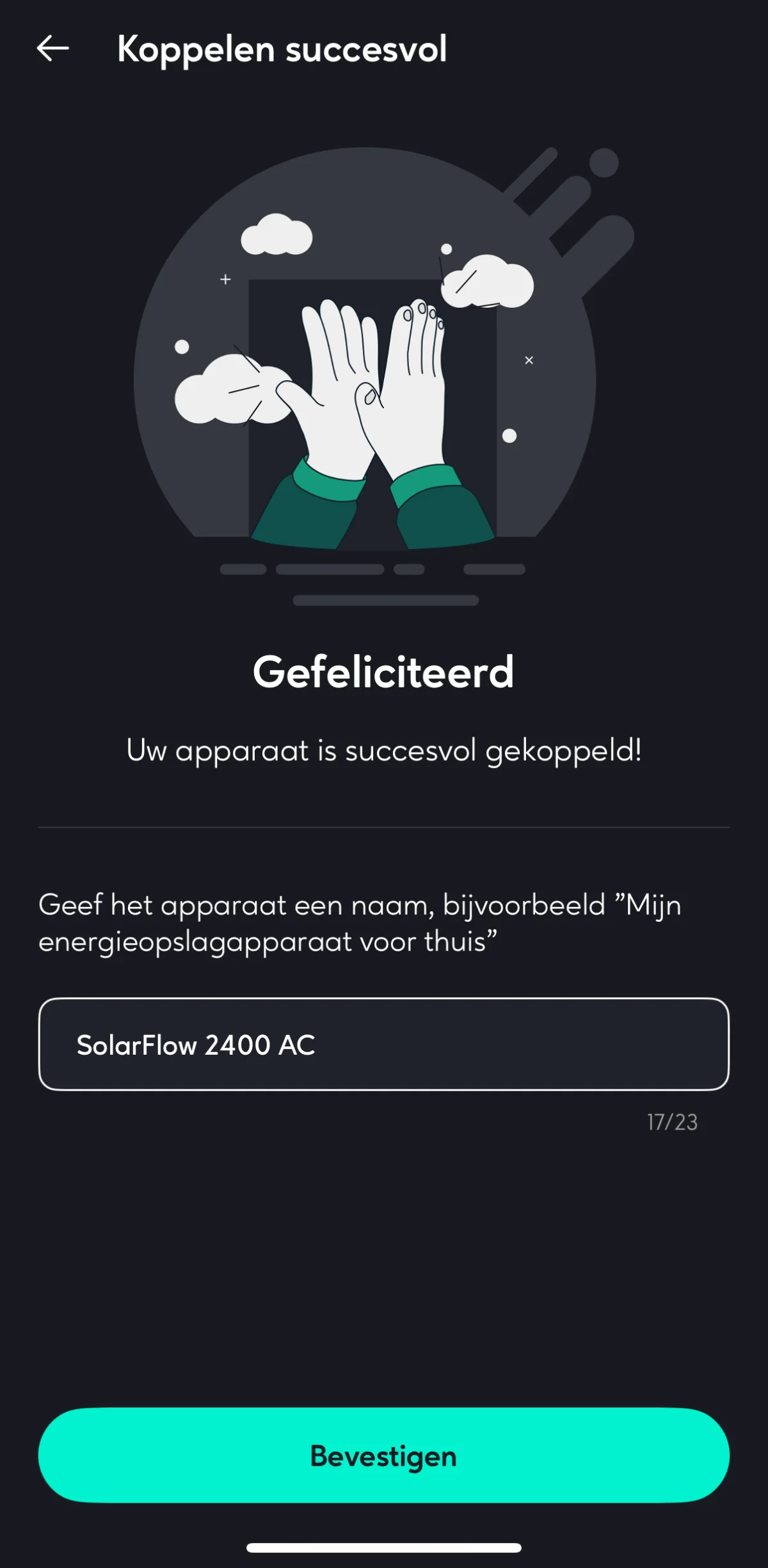Edit the device name field SolarFlow 2400 AC
The height and width of the screenshot is (1568, 768).
pos(384,1044)
